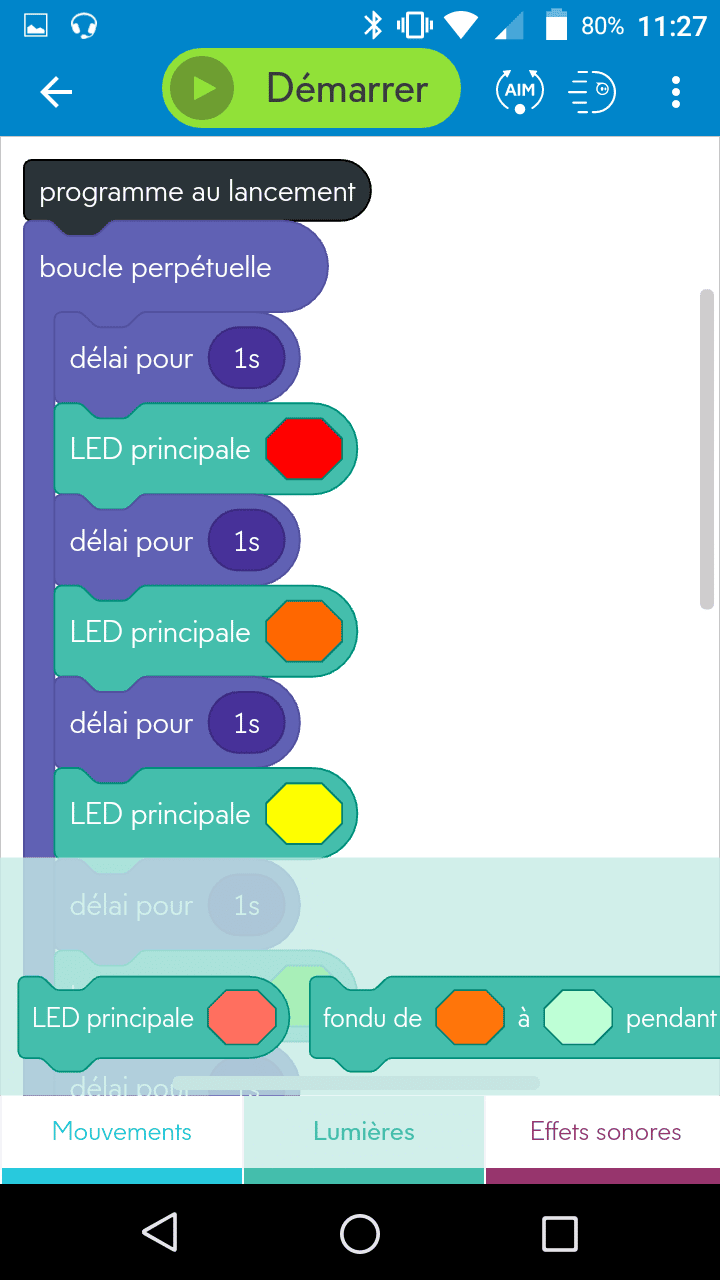Switch to the Effets sonores category
Viewport: 720px width, 1280px height.
coord(605,1132)
